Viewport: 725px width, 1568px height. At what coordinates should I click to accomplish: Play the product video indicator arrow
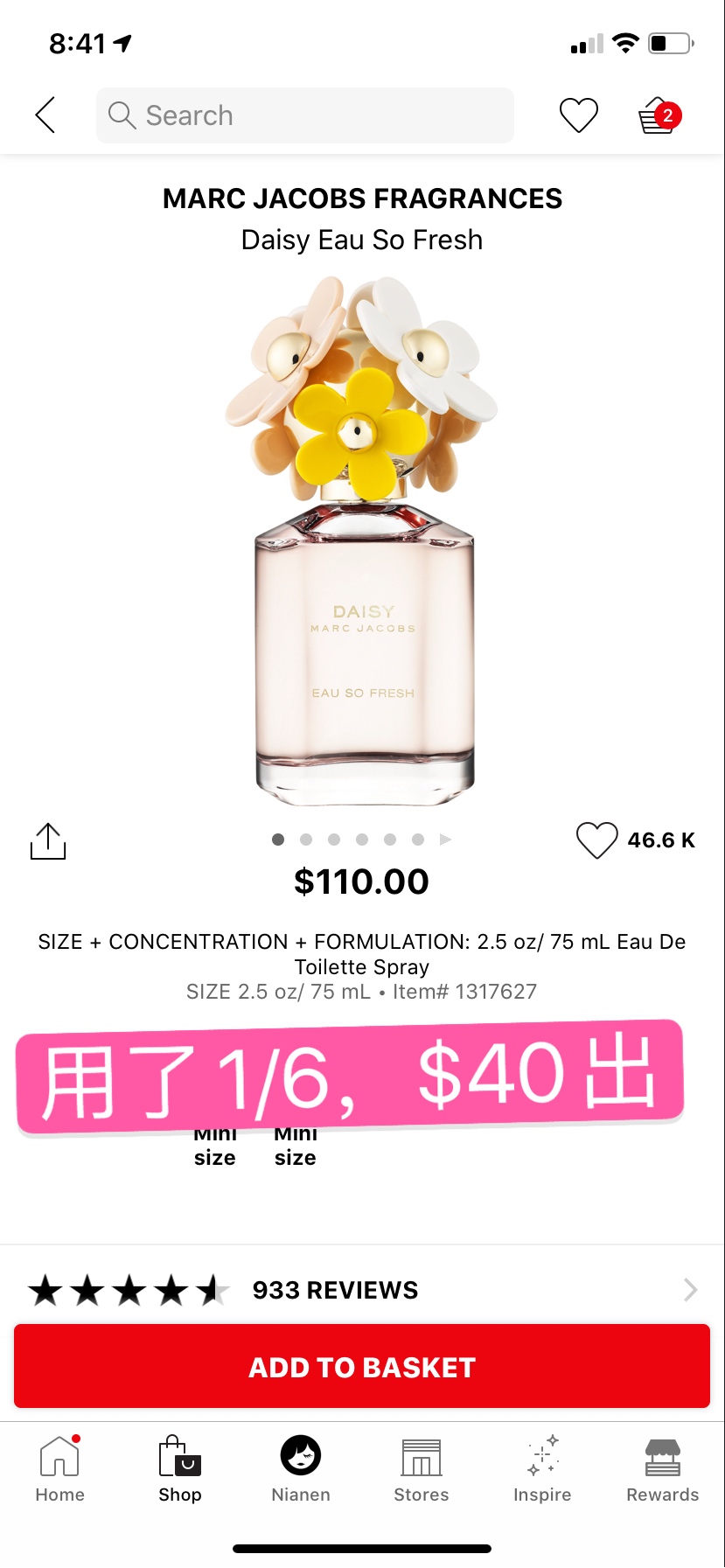pyautogui.click(x=445, y=840)
